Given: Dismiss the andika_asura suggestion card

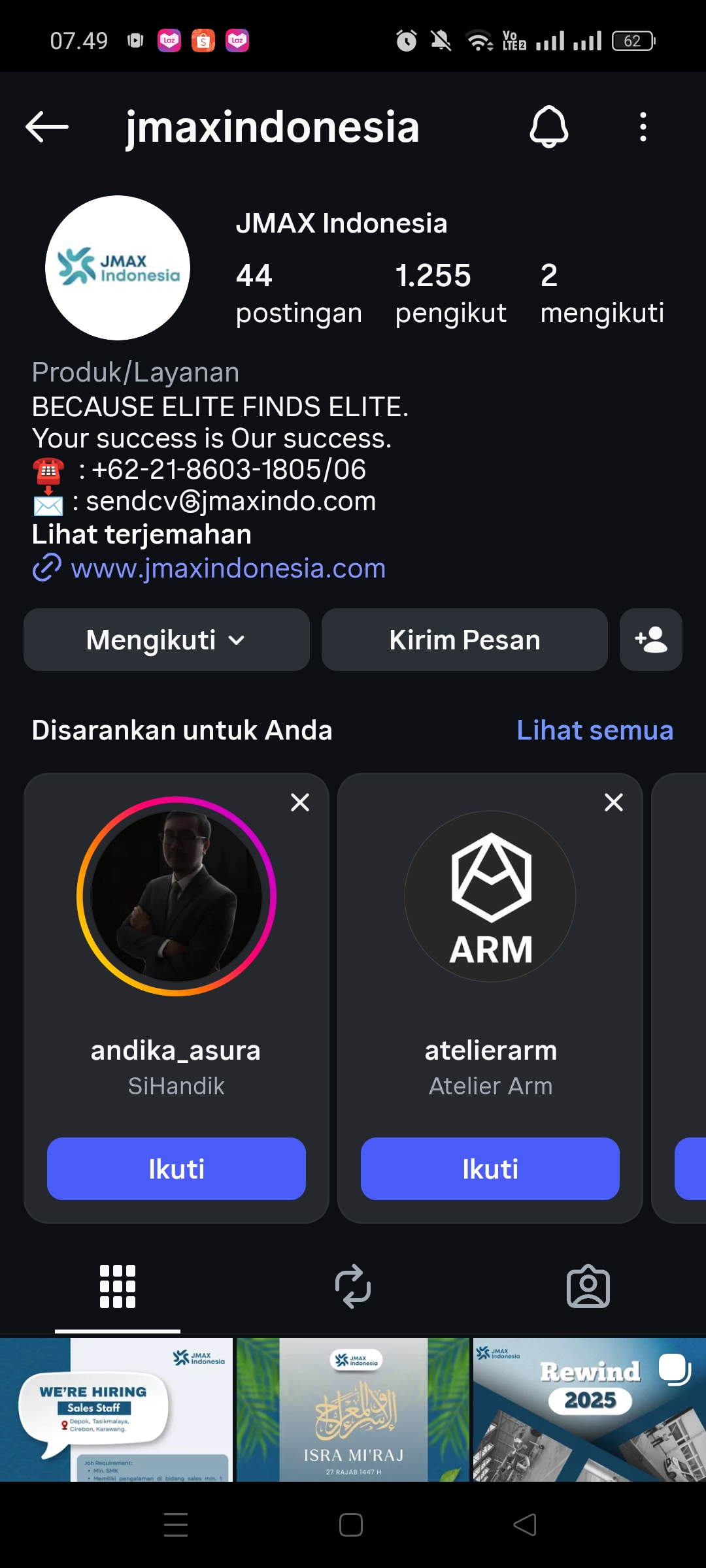Looking at the screenshot, I should [x=300, y=802].
